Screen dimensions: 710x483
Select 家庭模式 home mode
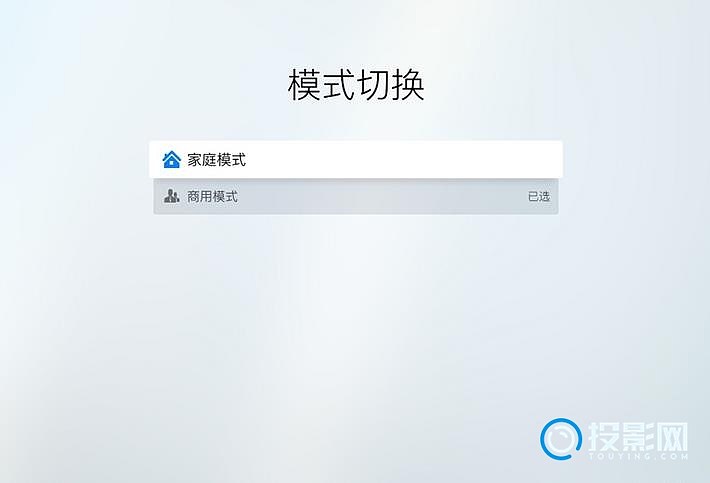coord(355,159)
